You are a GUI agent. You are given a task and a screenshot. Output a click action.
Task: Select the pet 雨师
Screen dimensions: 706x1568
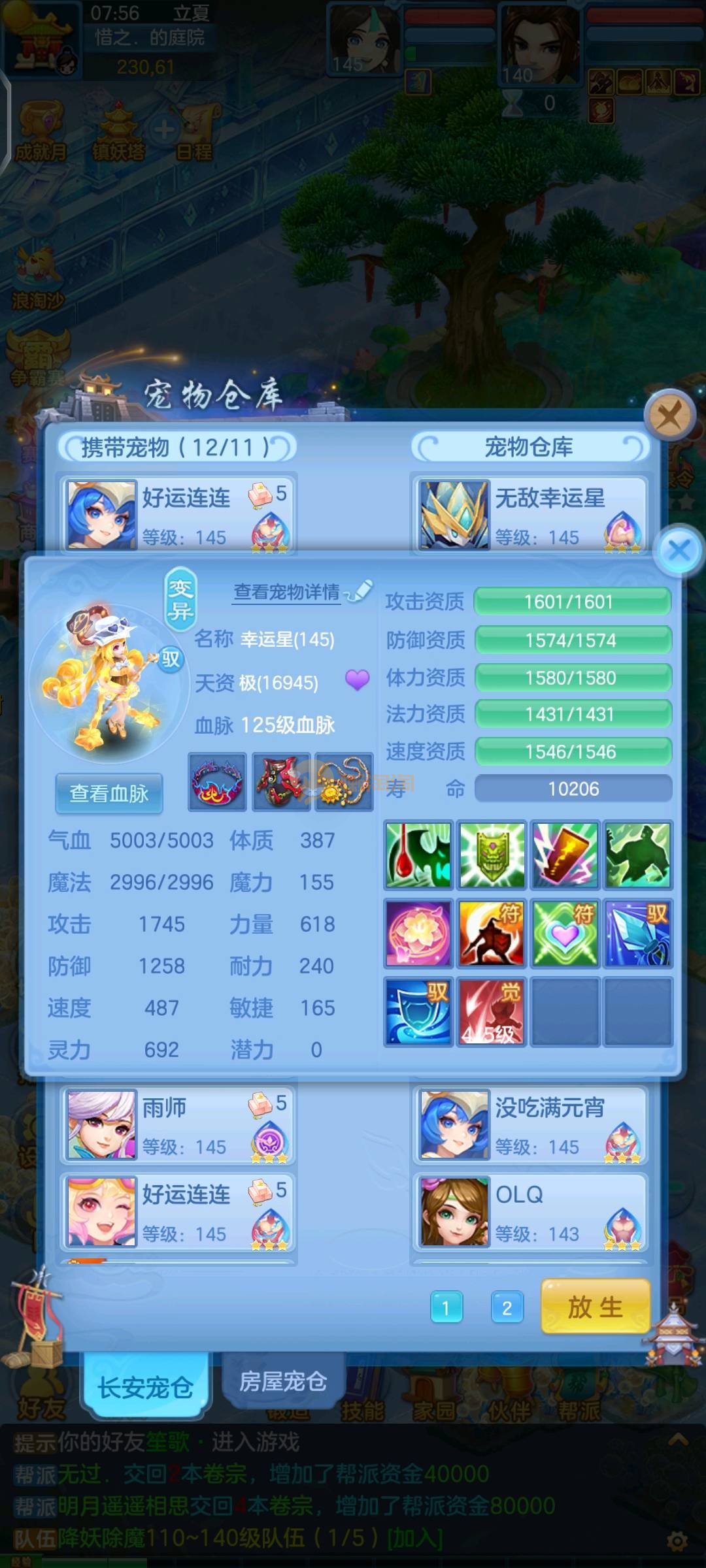(178, 1125)
